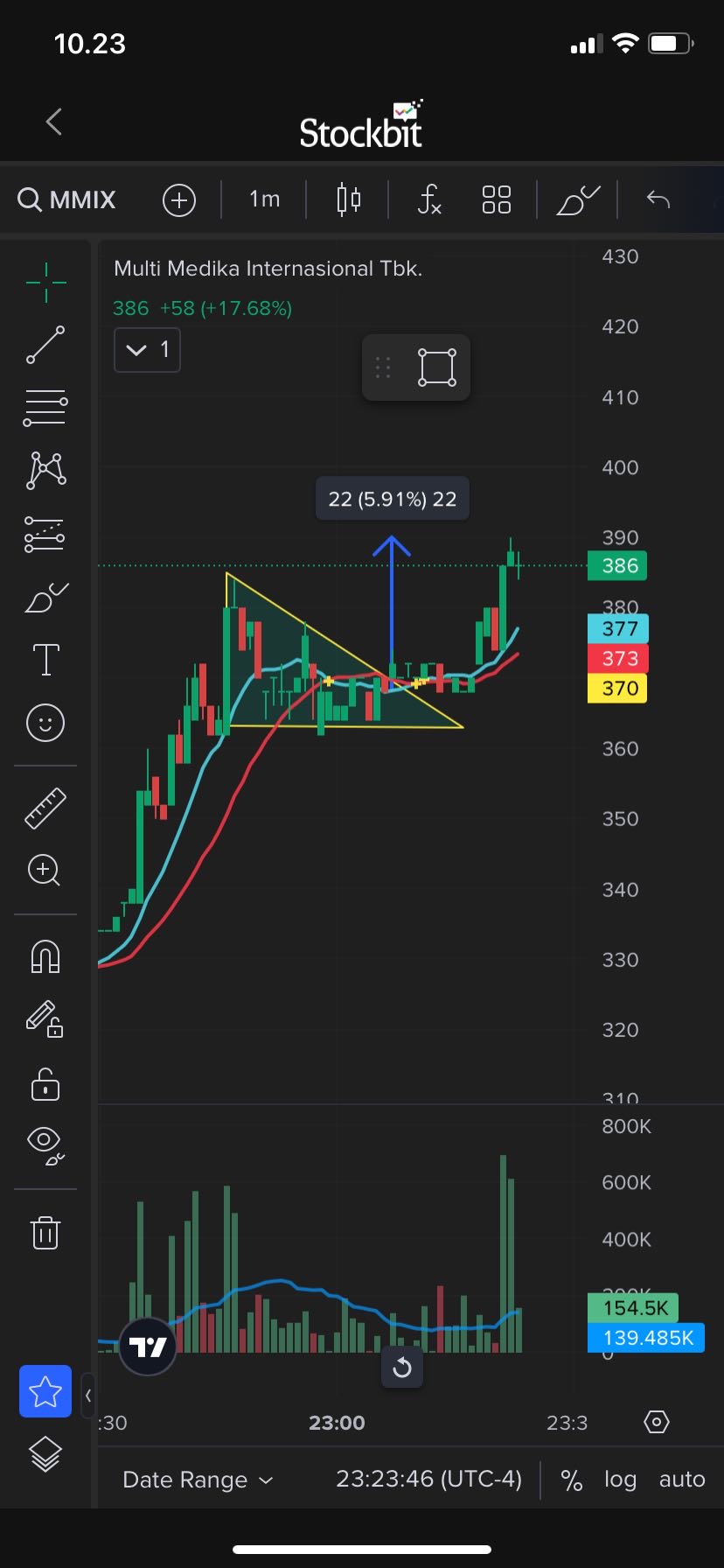Undo the last chart action
The width and height of the screenshot is (724, 1568).
point(658,199)
